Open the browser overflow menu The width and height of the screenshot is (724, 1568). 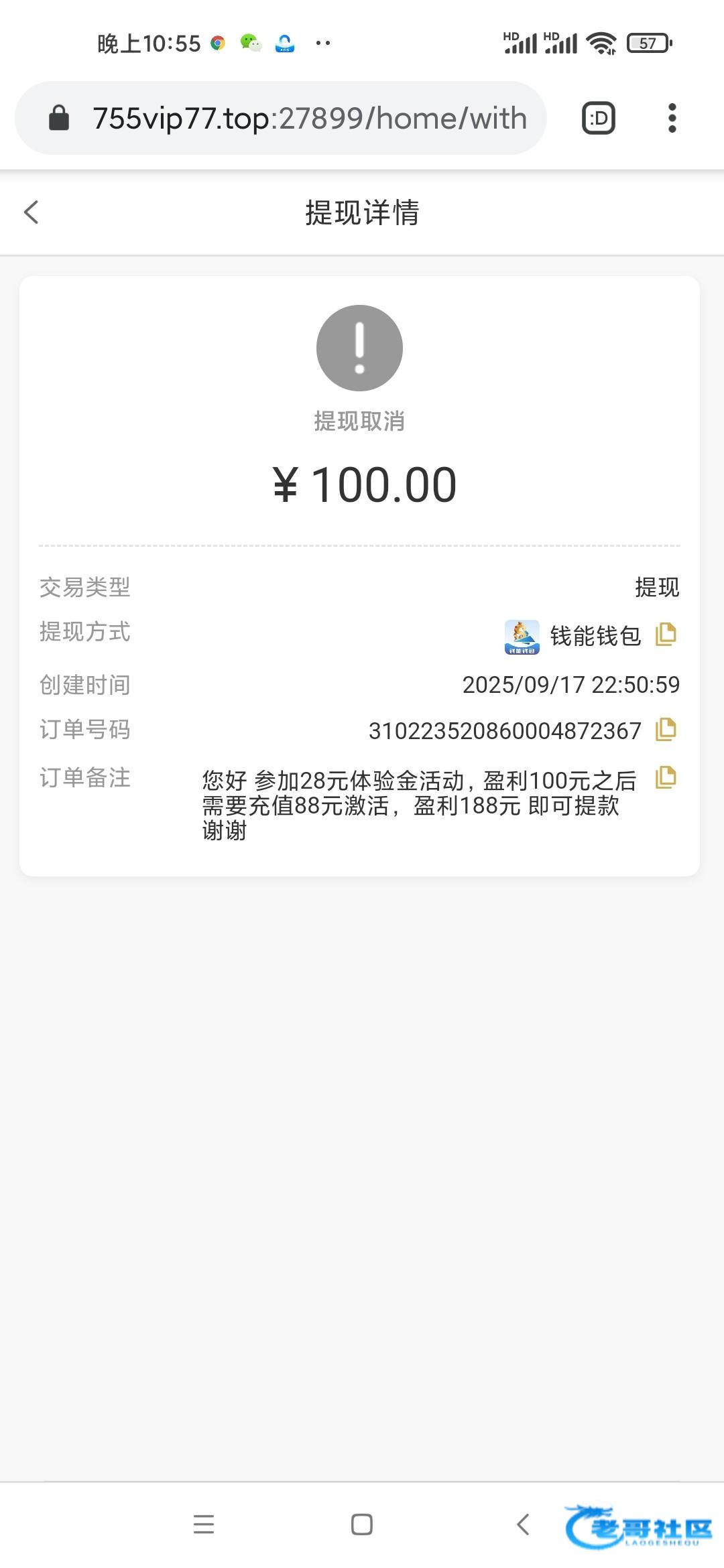(672, 119)
